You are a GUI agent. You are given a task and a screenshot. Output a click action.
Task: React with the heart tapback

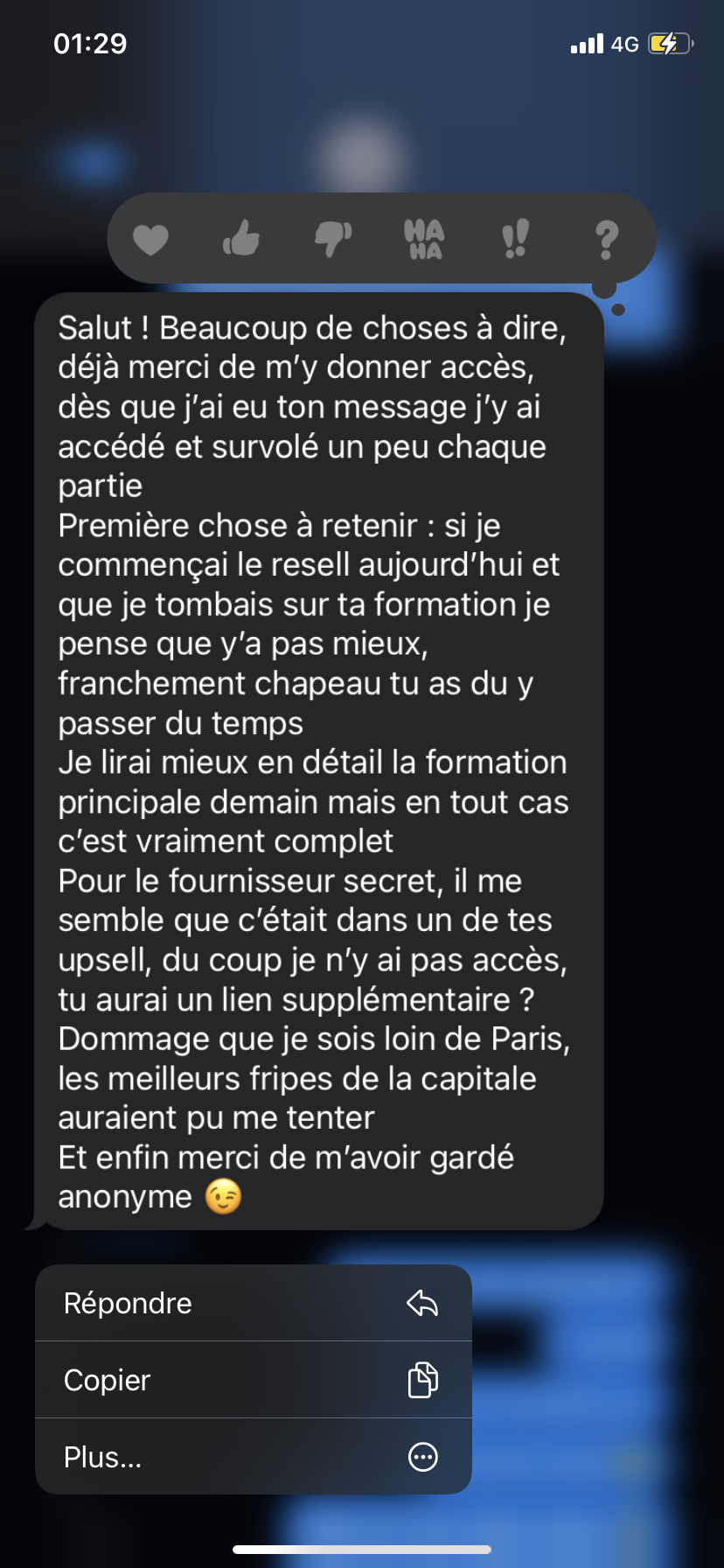click(x=150, y=239)
